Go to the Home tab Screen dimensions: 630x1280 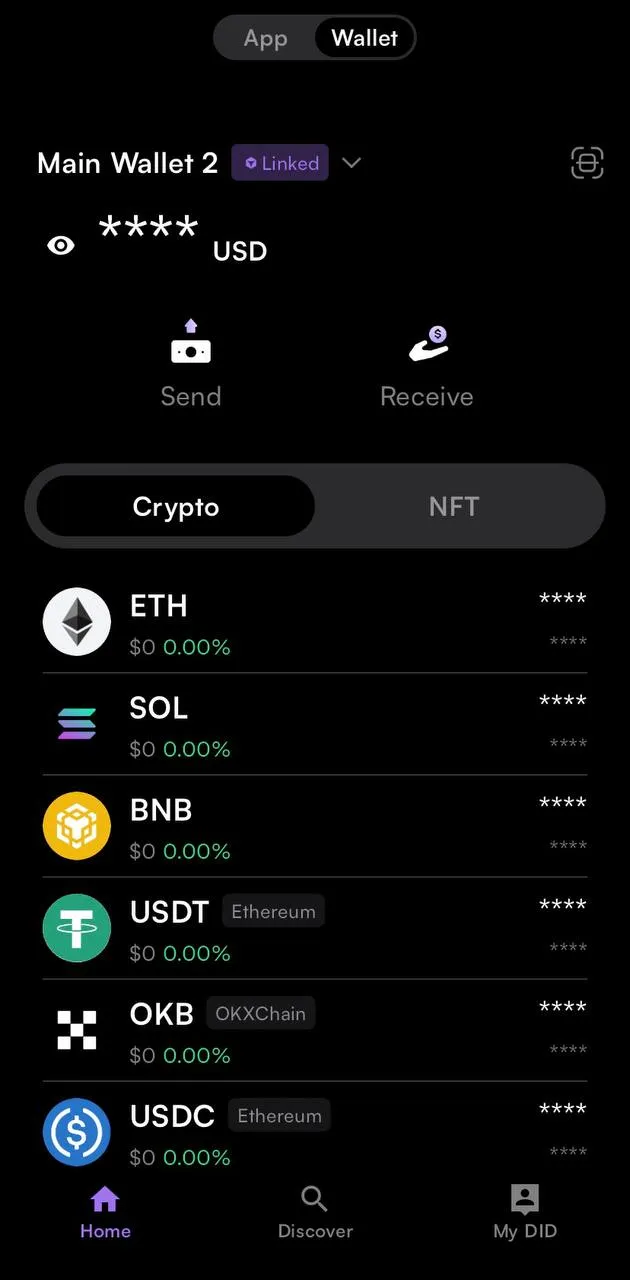point(105,1212)
